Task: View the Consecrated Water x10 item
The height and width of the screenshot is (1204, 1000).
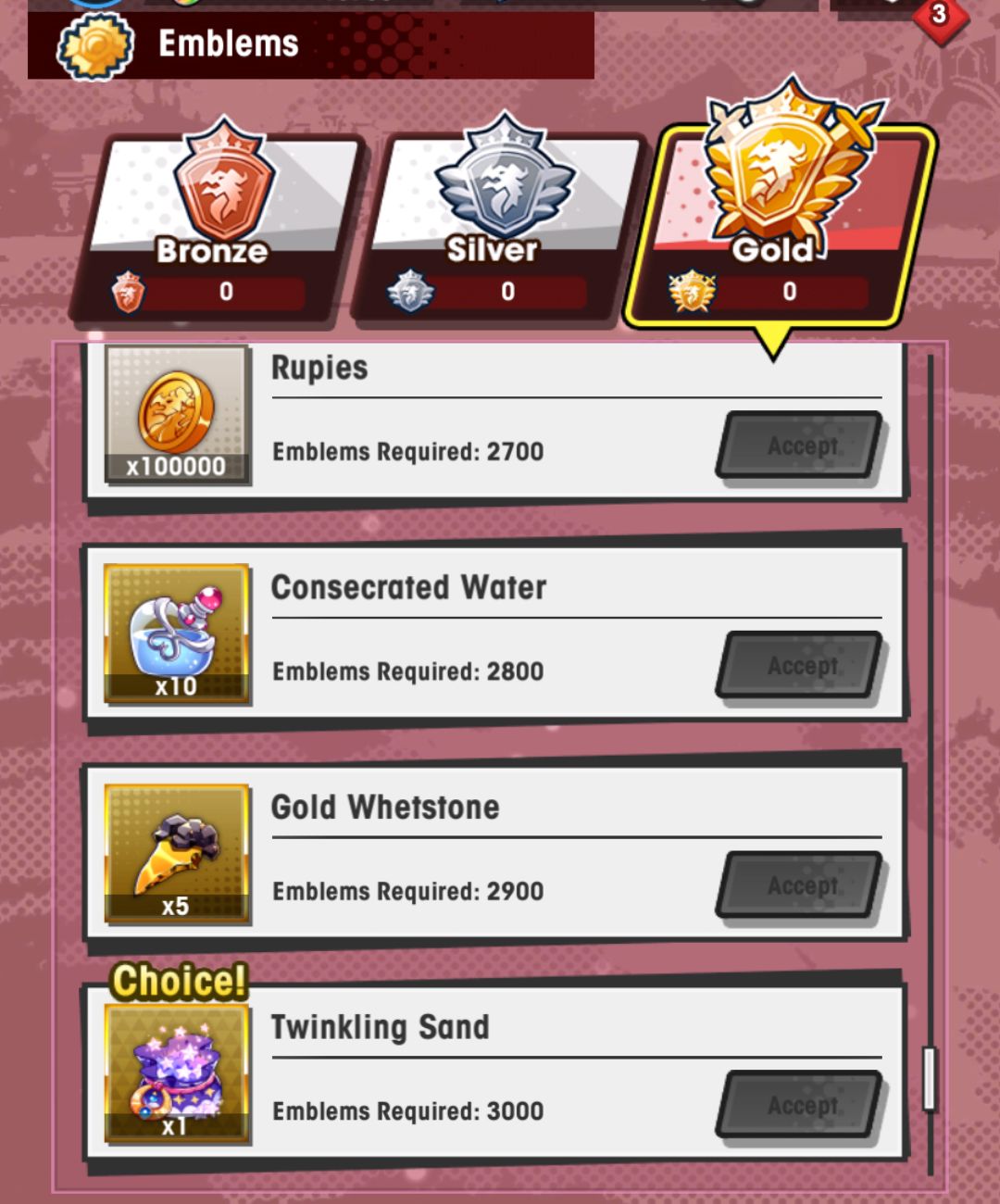Action: point(177,634)
